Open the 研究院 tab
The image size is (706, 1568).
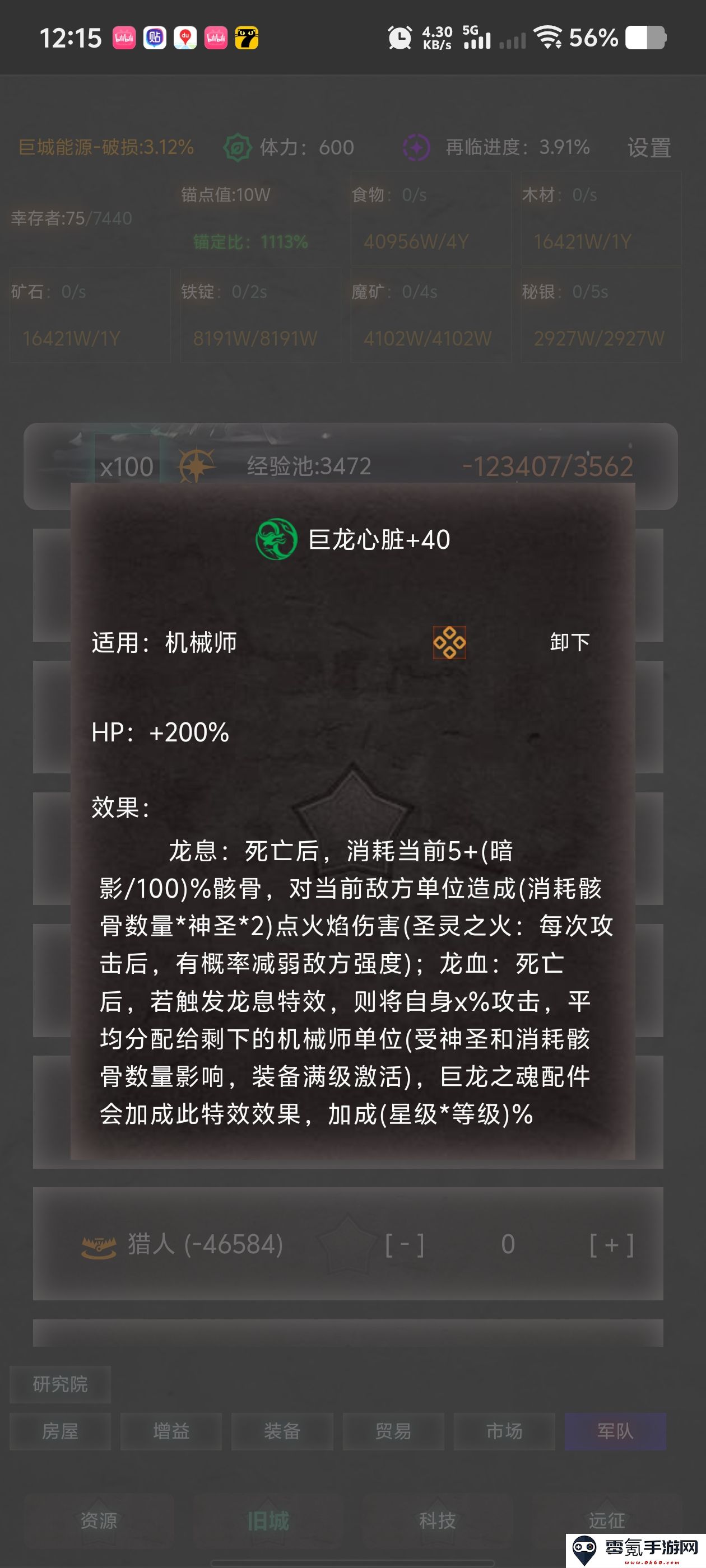(x=61, y=1384)
